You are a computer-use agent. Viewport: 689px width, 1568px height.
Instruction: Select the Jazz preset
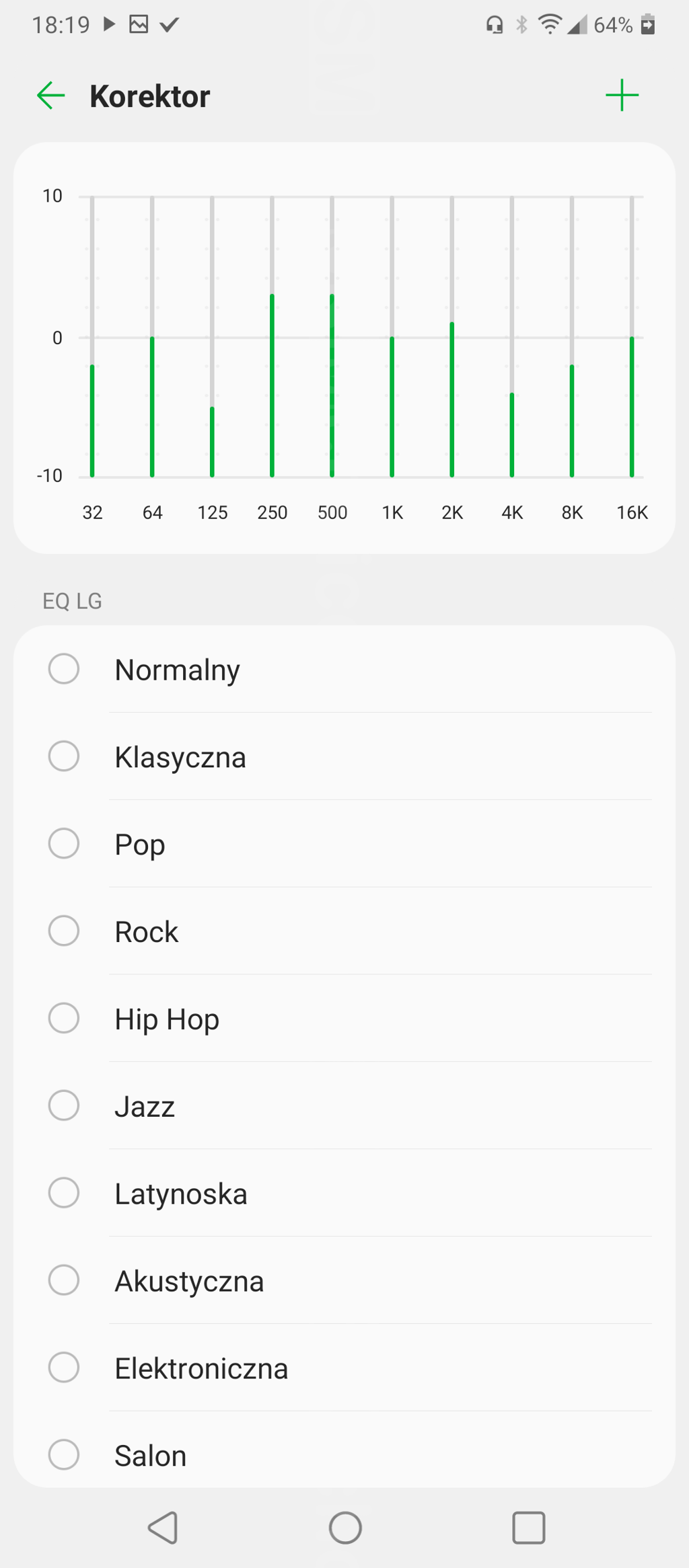click(x=344, y=1106)
